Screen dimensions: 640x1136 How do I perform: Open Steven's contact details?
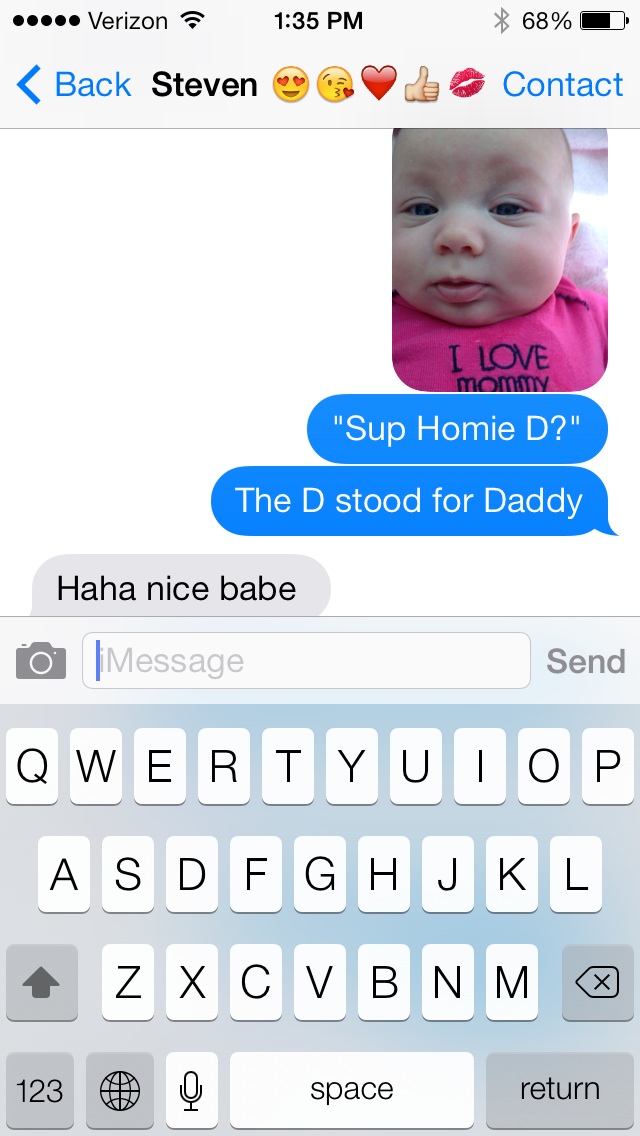(562, 85)
